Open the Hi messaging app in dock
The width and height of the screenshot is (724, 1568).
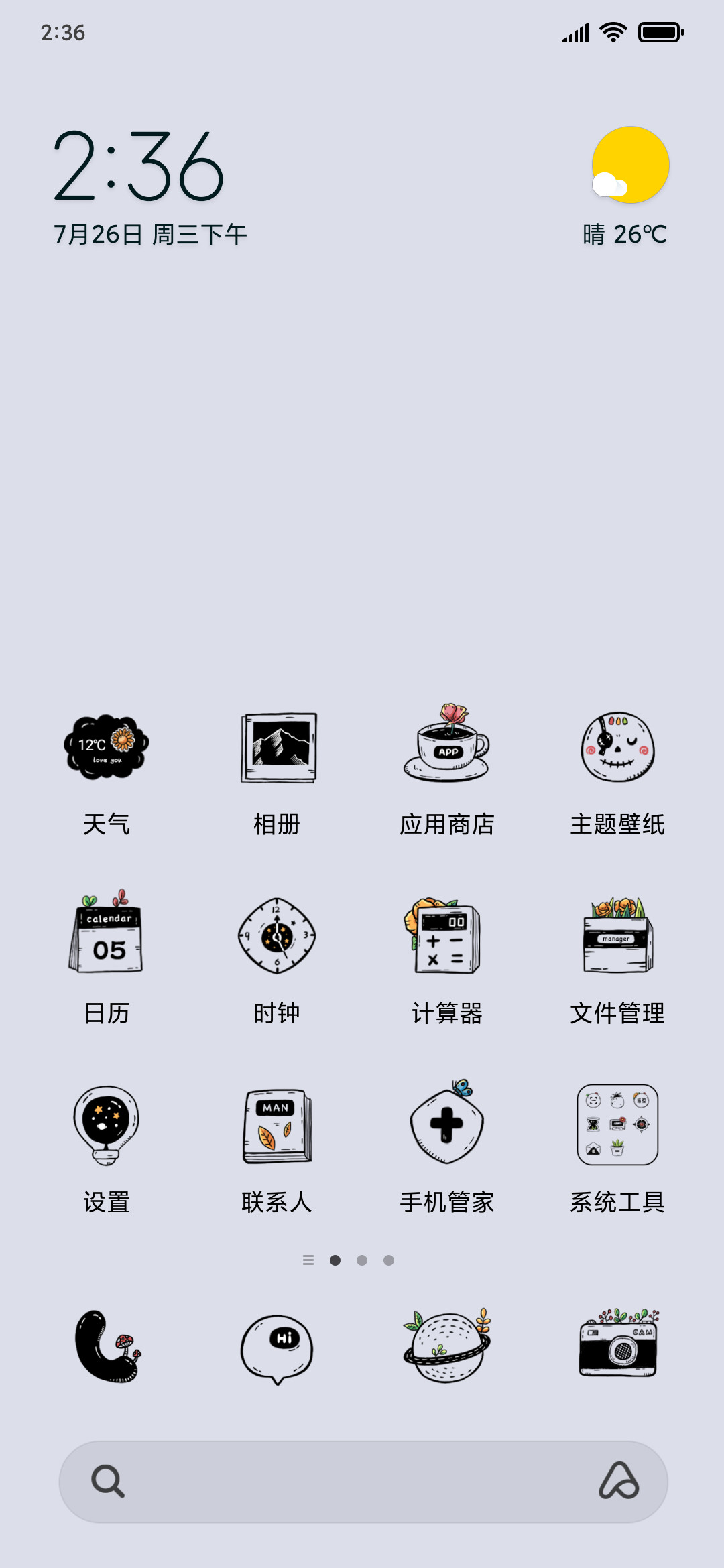point(277,1348)
